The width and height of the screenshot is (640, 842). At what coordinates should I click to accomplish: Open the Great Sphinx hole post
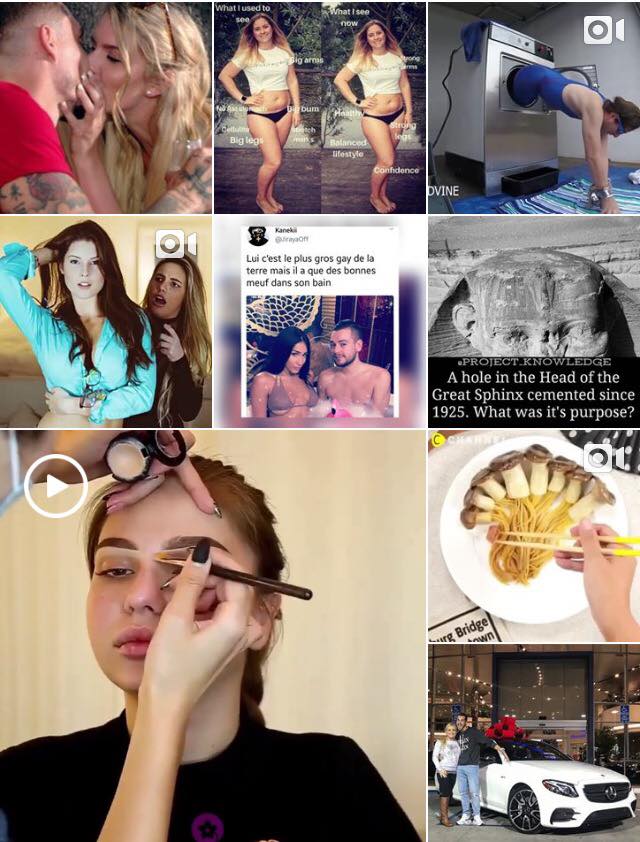pos(533,322)
